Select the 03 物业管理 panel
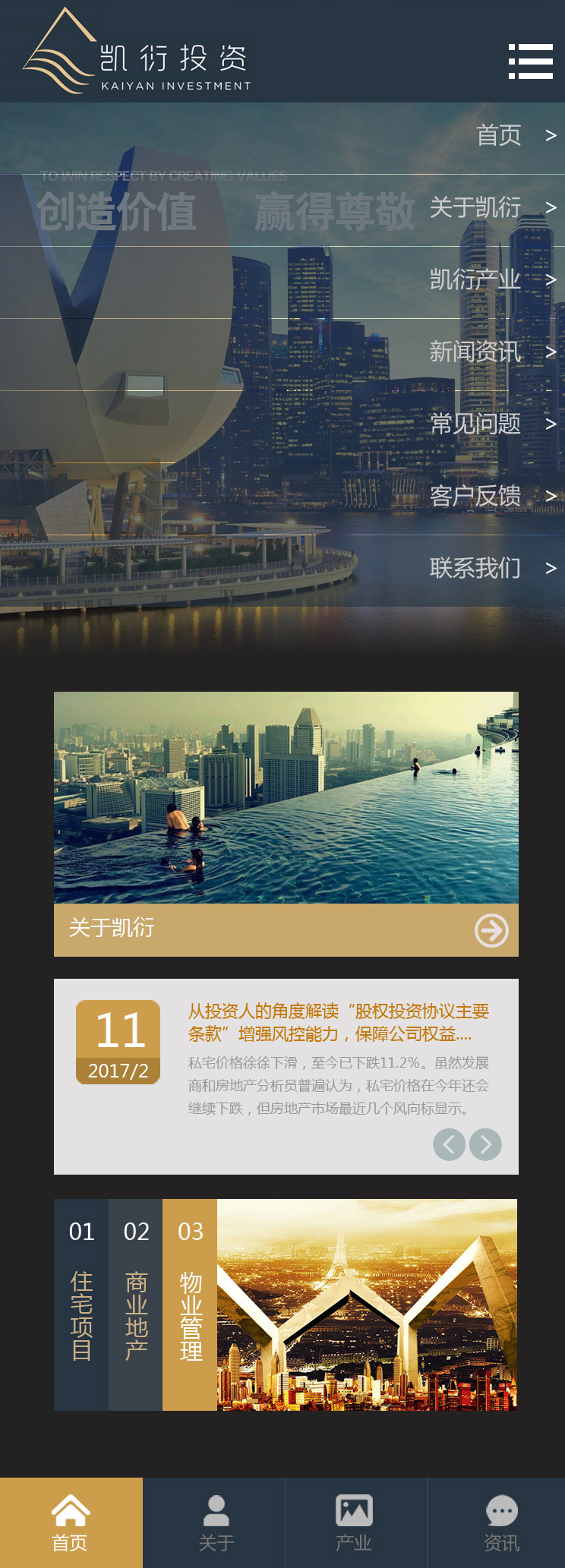This screenshot has width=565, height=1568. [x=190, y=1305]
